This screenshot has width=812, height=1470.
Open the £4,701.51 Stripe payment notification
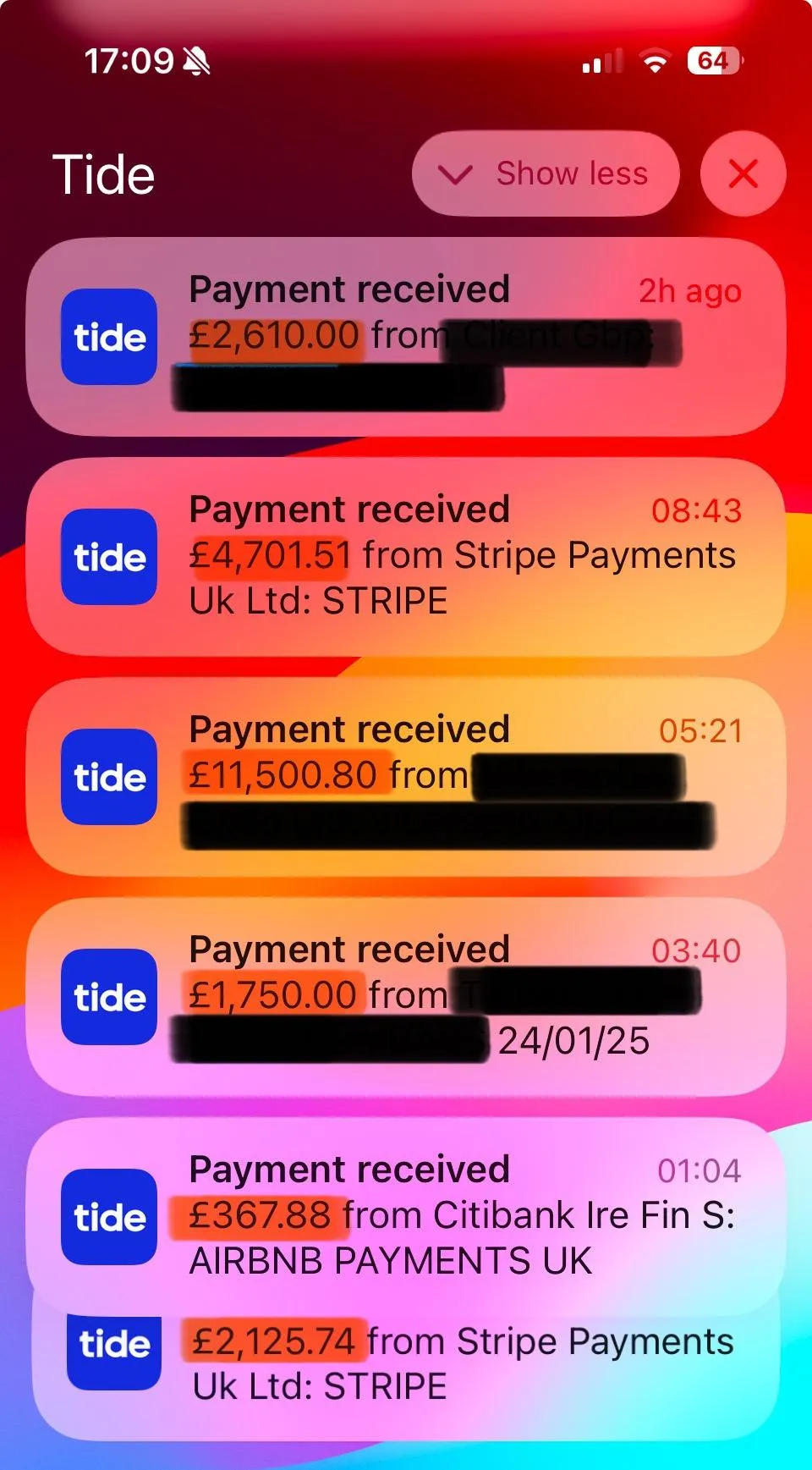[x=406, y=557]
